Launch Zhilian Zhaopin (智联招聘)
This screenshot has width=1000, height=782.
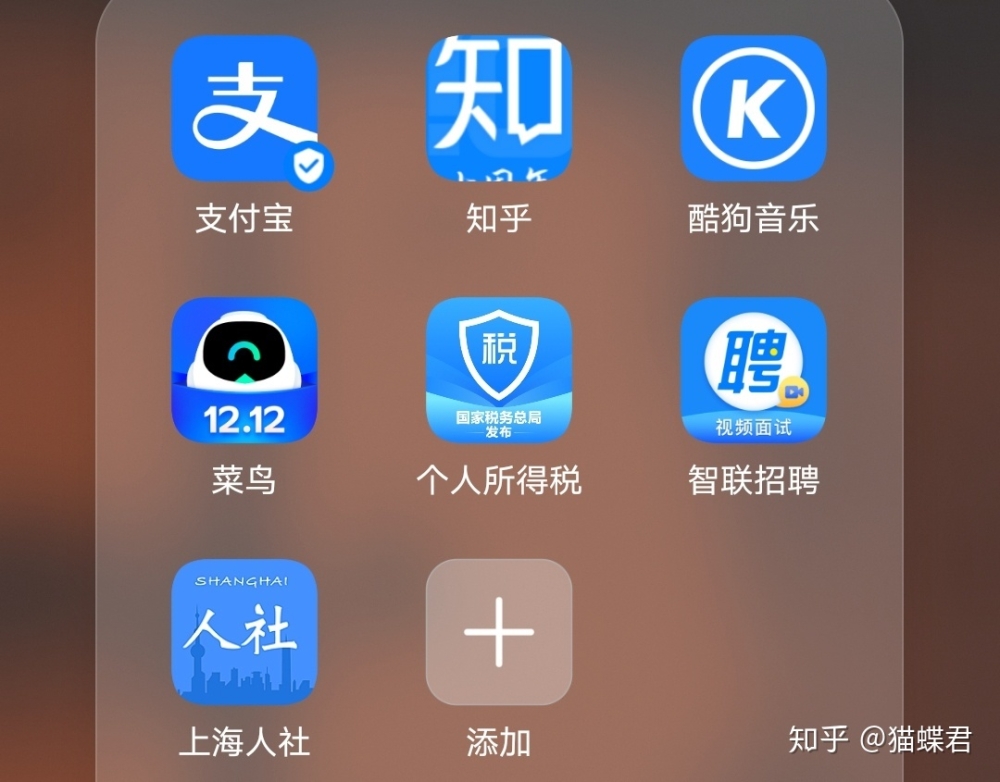tap(753, 370)
